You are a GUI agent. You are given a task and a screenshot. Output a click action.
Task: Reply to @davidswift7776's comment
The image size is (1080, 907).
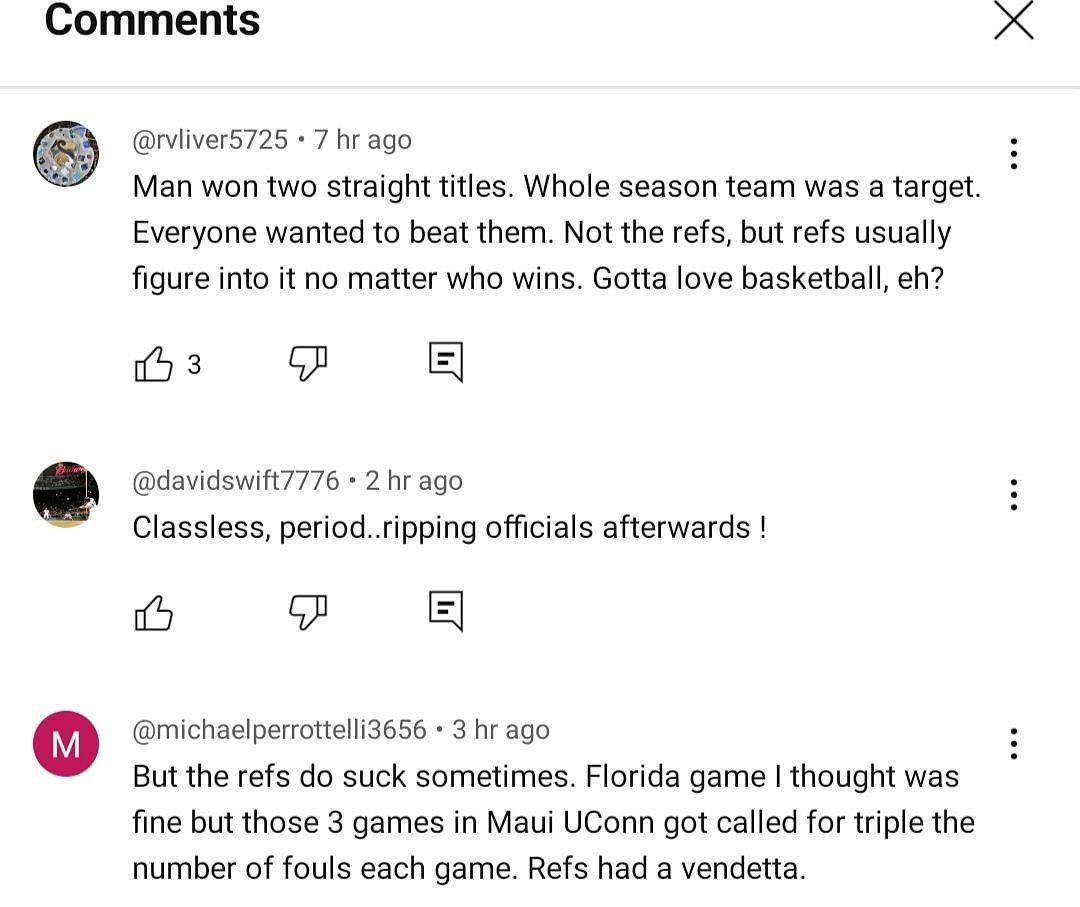pyautogui.click(x=446, y=610)
